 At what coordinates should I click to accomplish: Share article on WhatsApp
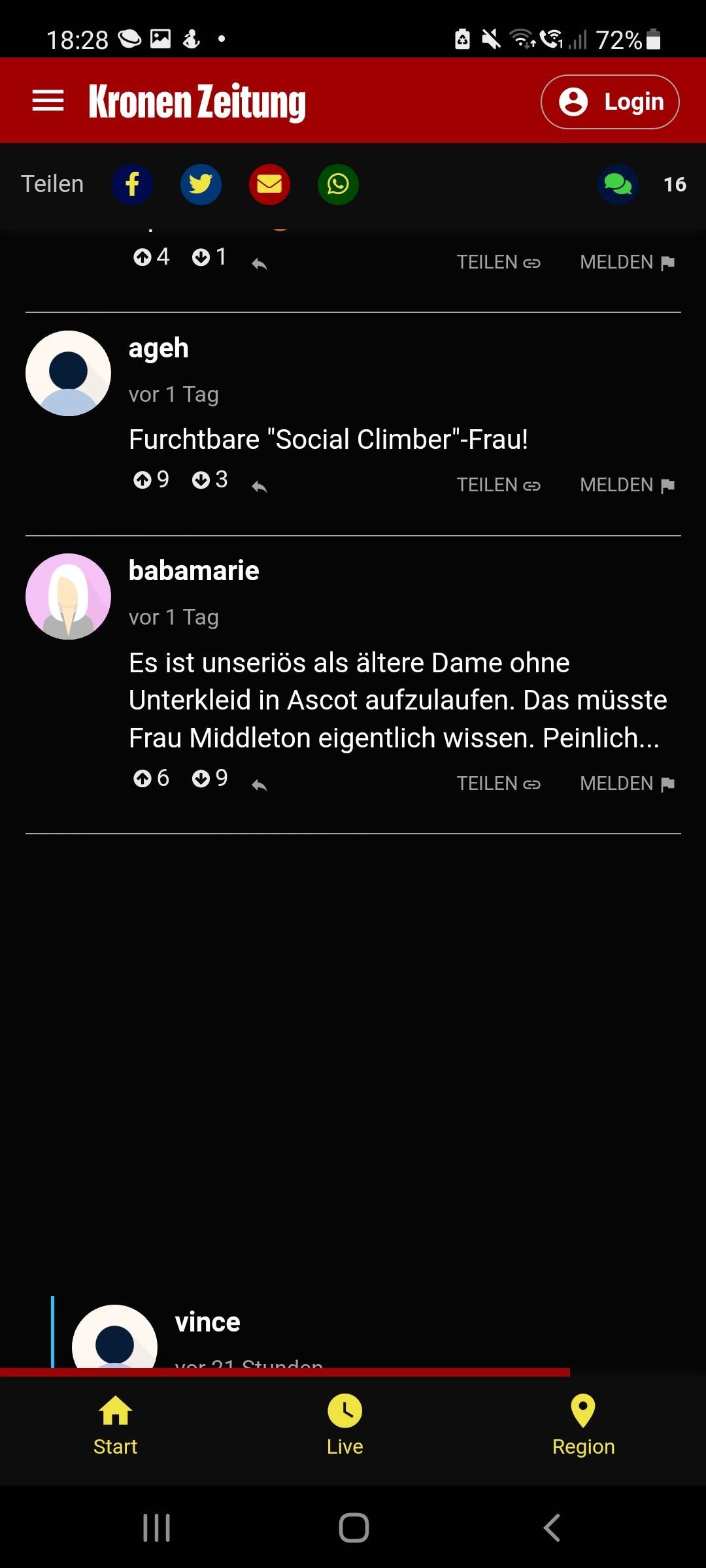click(x=338, y=184)
